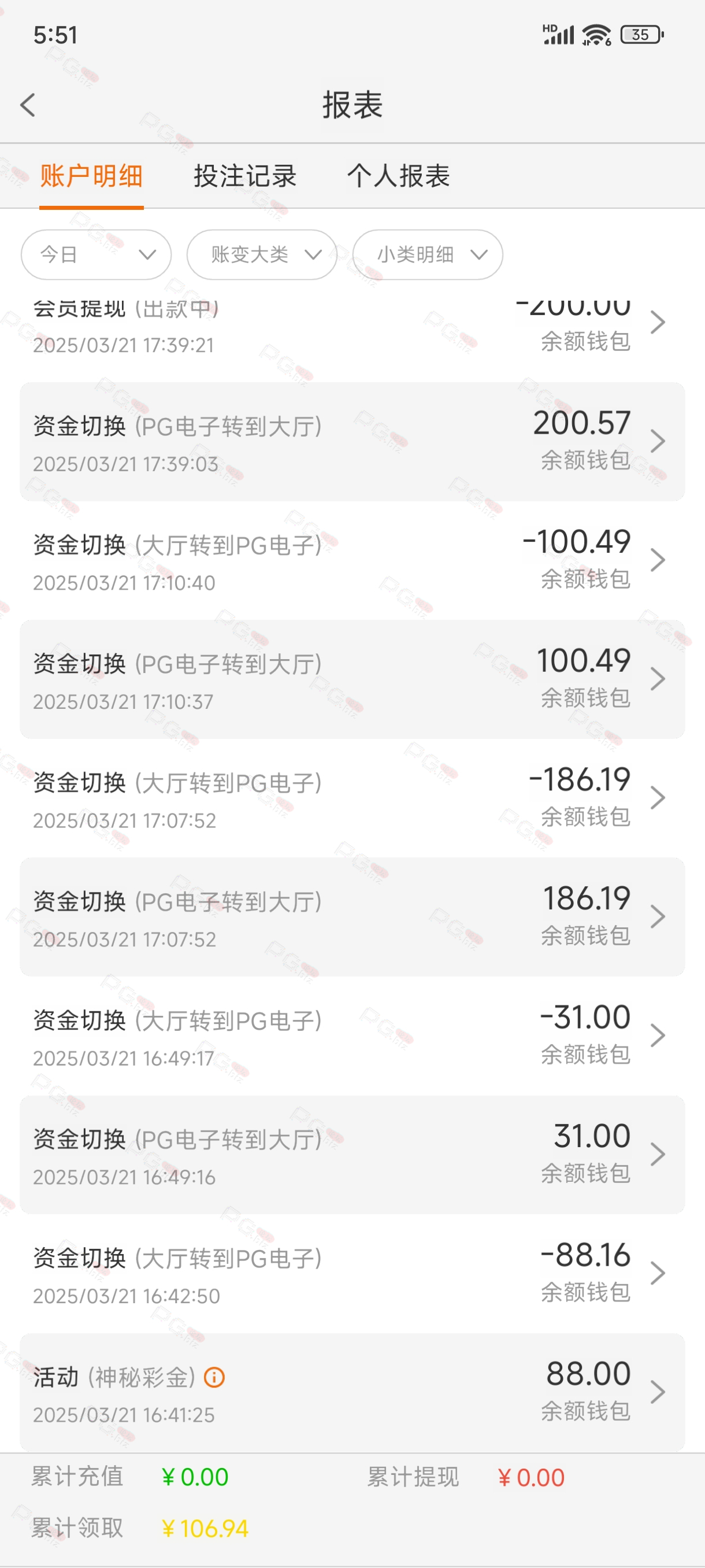This screenshot has height=1568, width=705.
Task: Open the 今日 date dropdown
Action: click(x=96, y=254)
